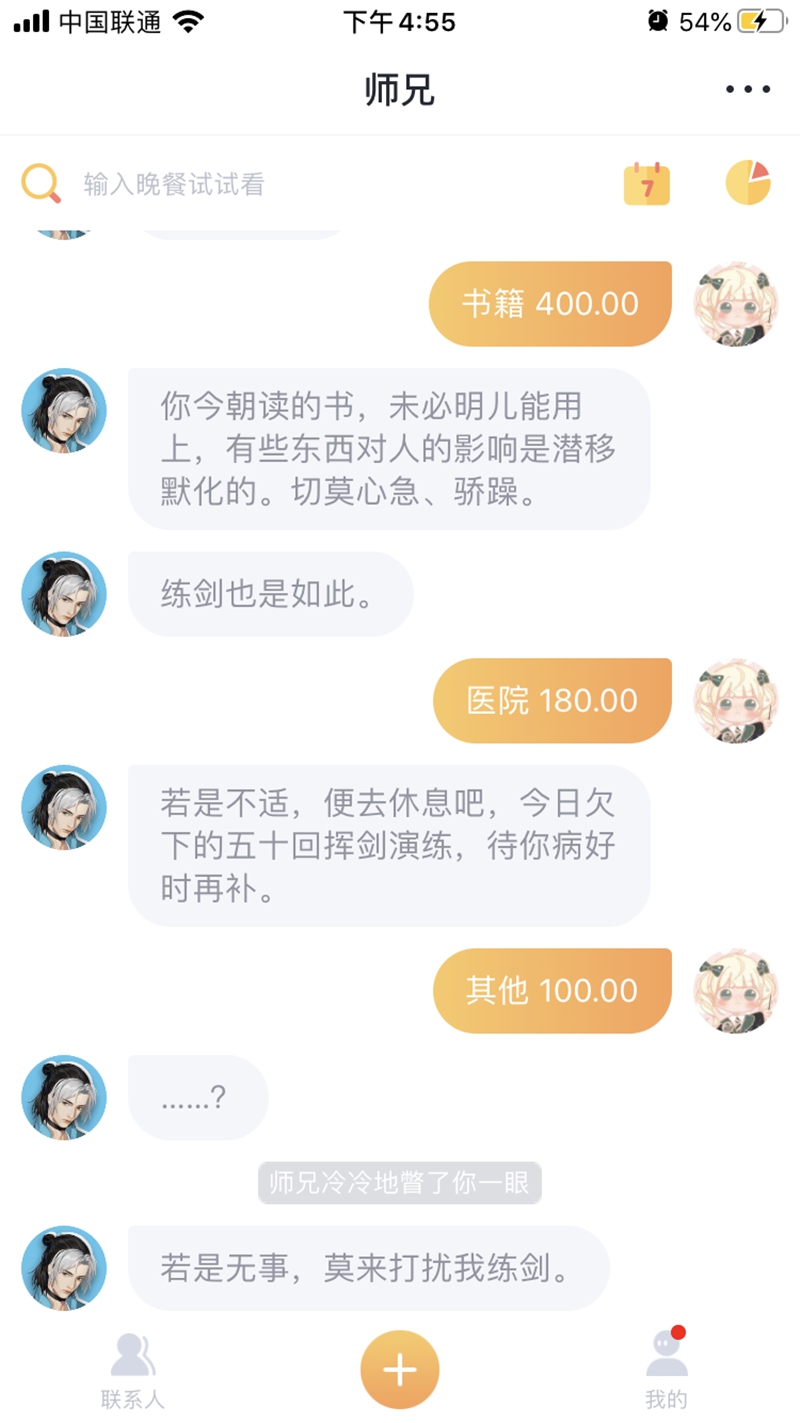The height and width of the screenshot is (1423, 800).
Task: Tap 师兄's avatar beside 练剑也是如此
Action: (x=64, y=594)
